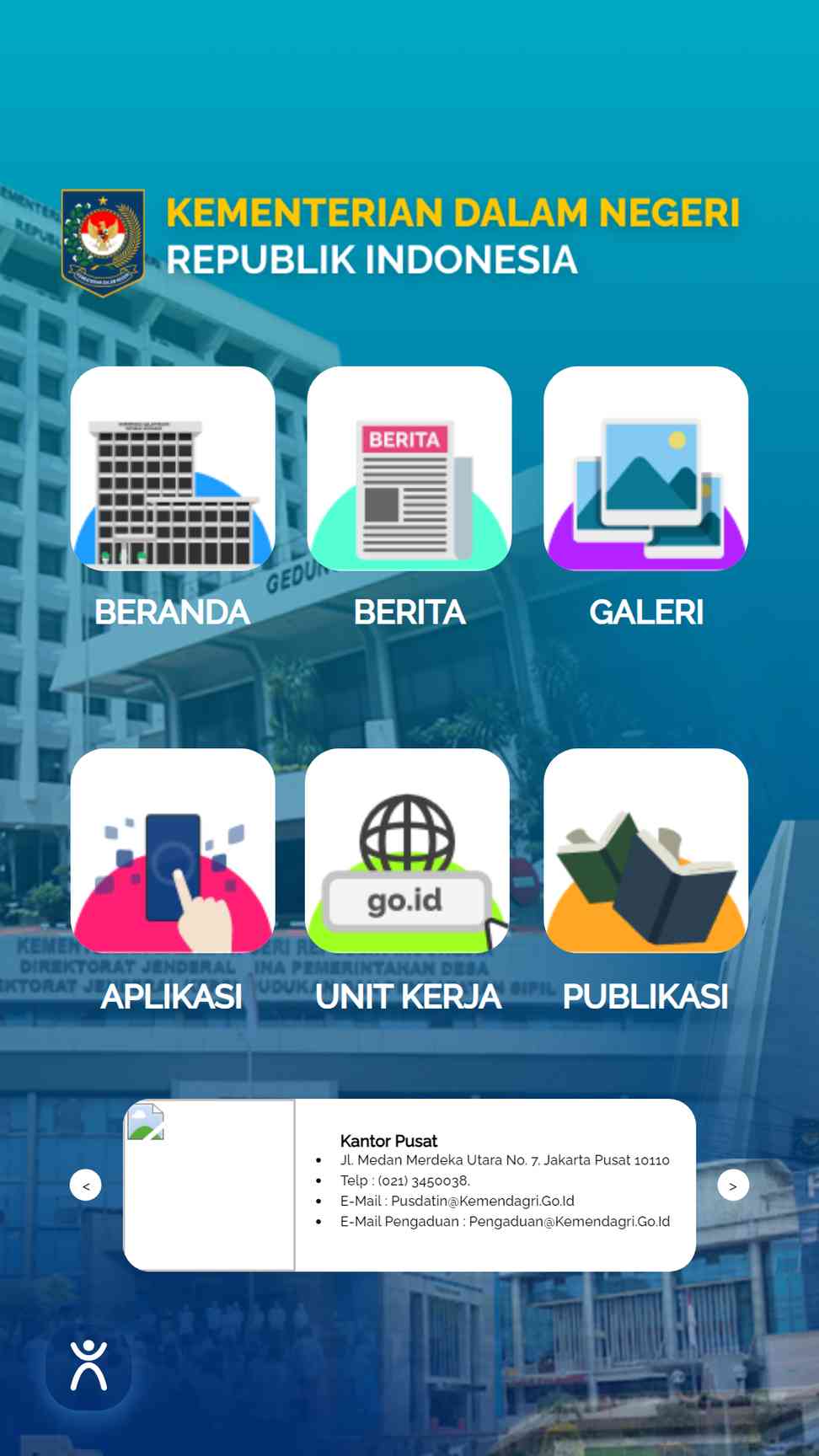Open the accessibility widget button
Image resolution: width=819 pixels, height=1456 pixels.
88,1365
